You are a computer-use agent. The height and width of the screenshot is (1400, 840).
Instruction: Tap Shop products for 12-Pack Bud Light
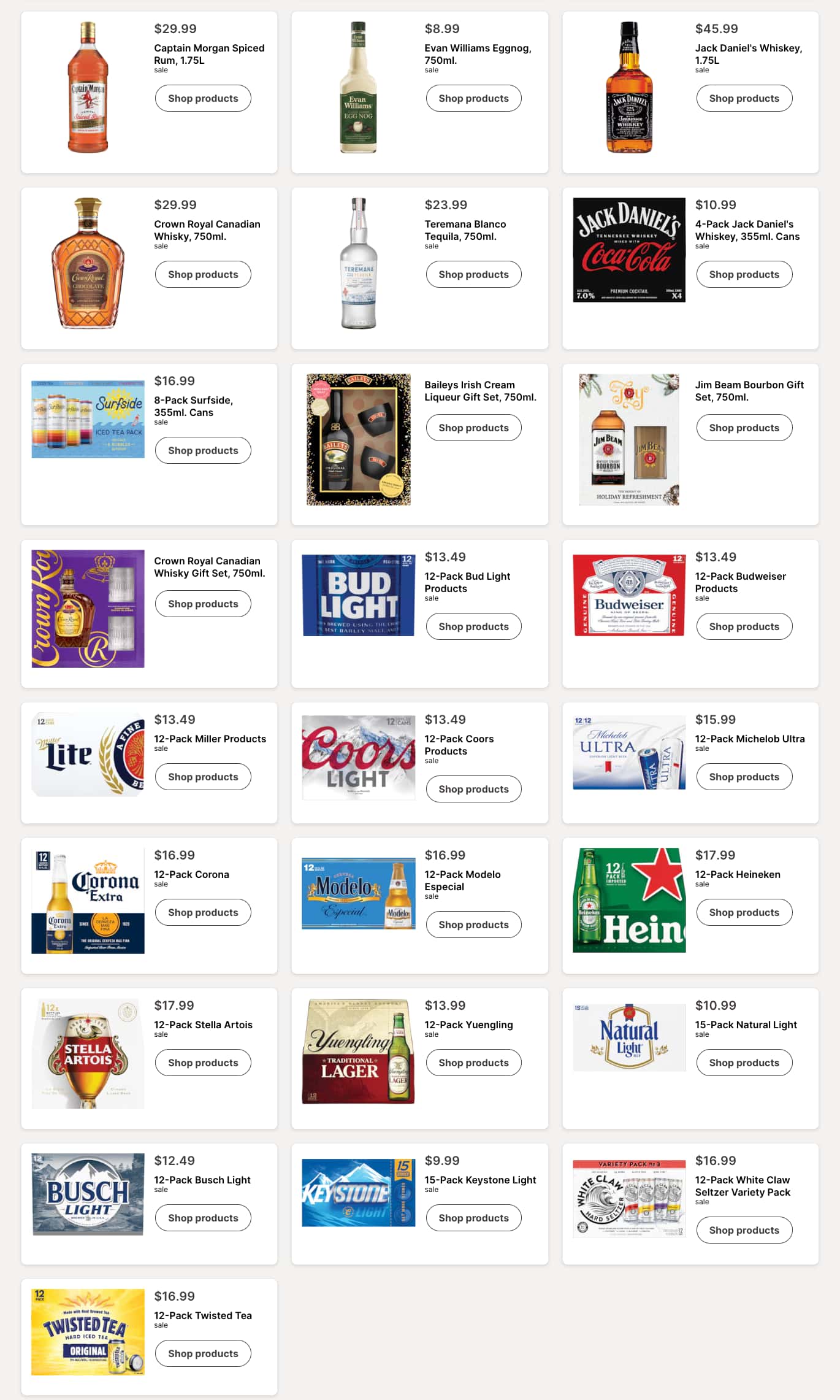pos(473,626)
